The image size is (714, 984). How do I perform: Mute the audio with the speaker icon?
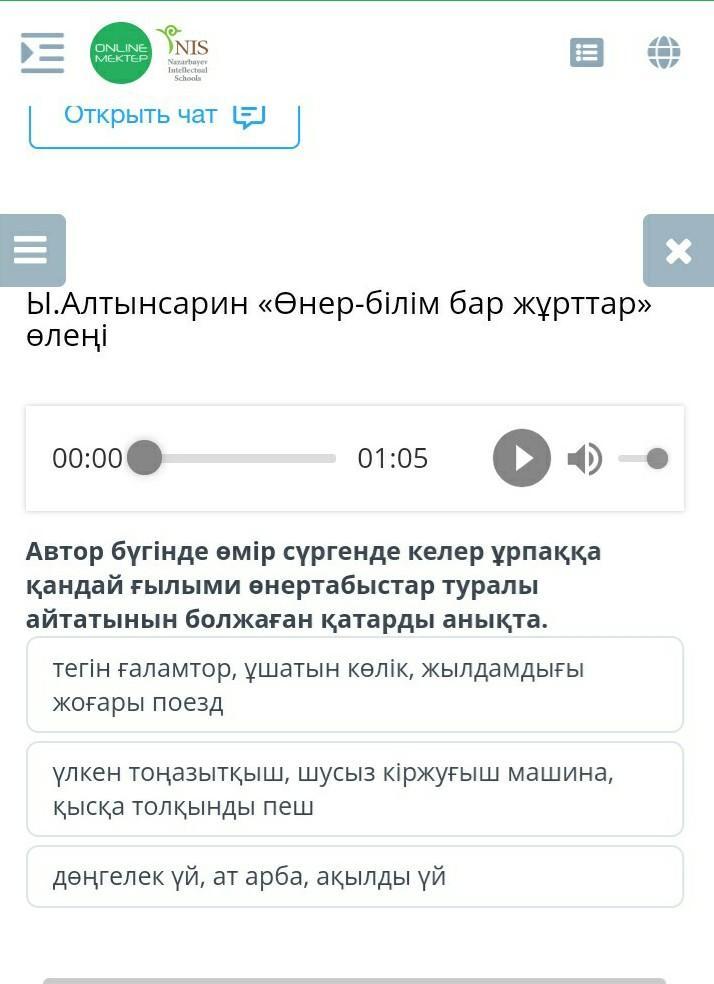[x=584, y=459]
